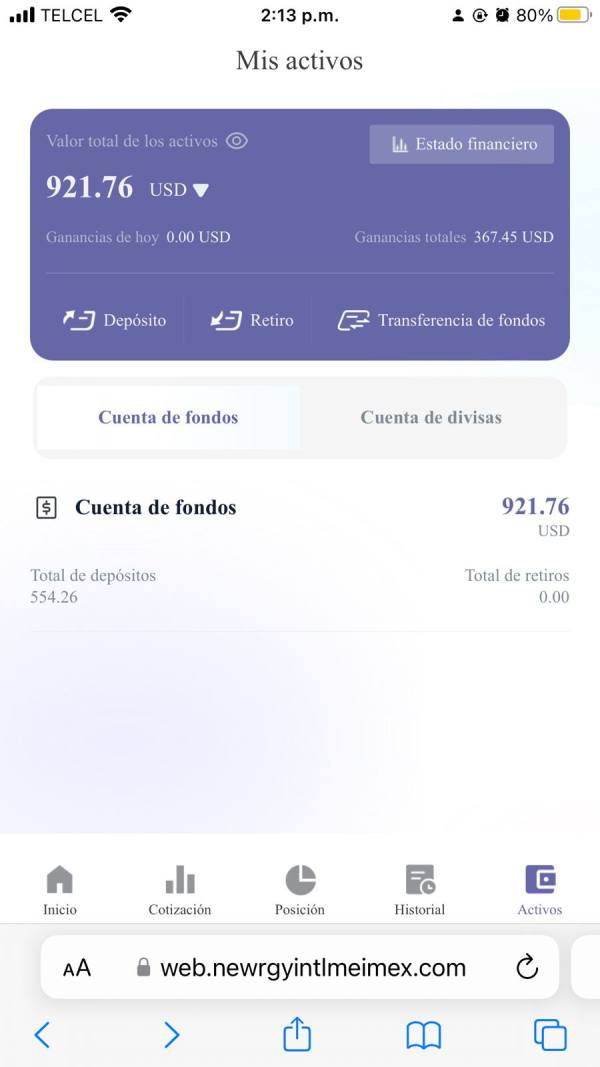
Task: Switch to the Posición tab
Action: 300,890
